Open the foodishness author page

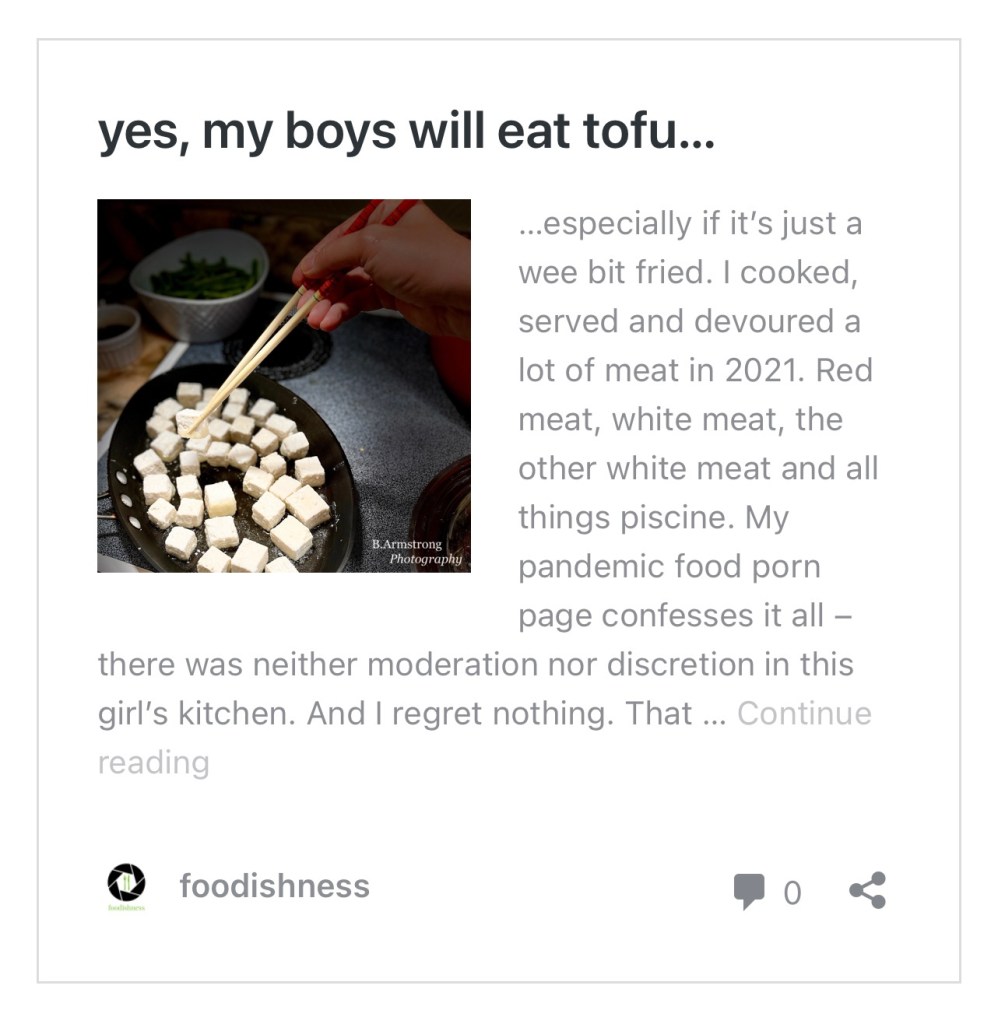[x=274, y=886]
